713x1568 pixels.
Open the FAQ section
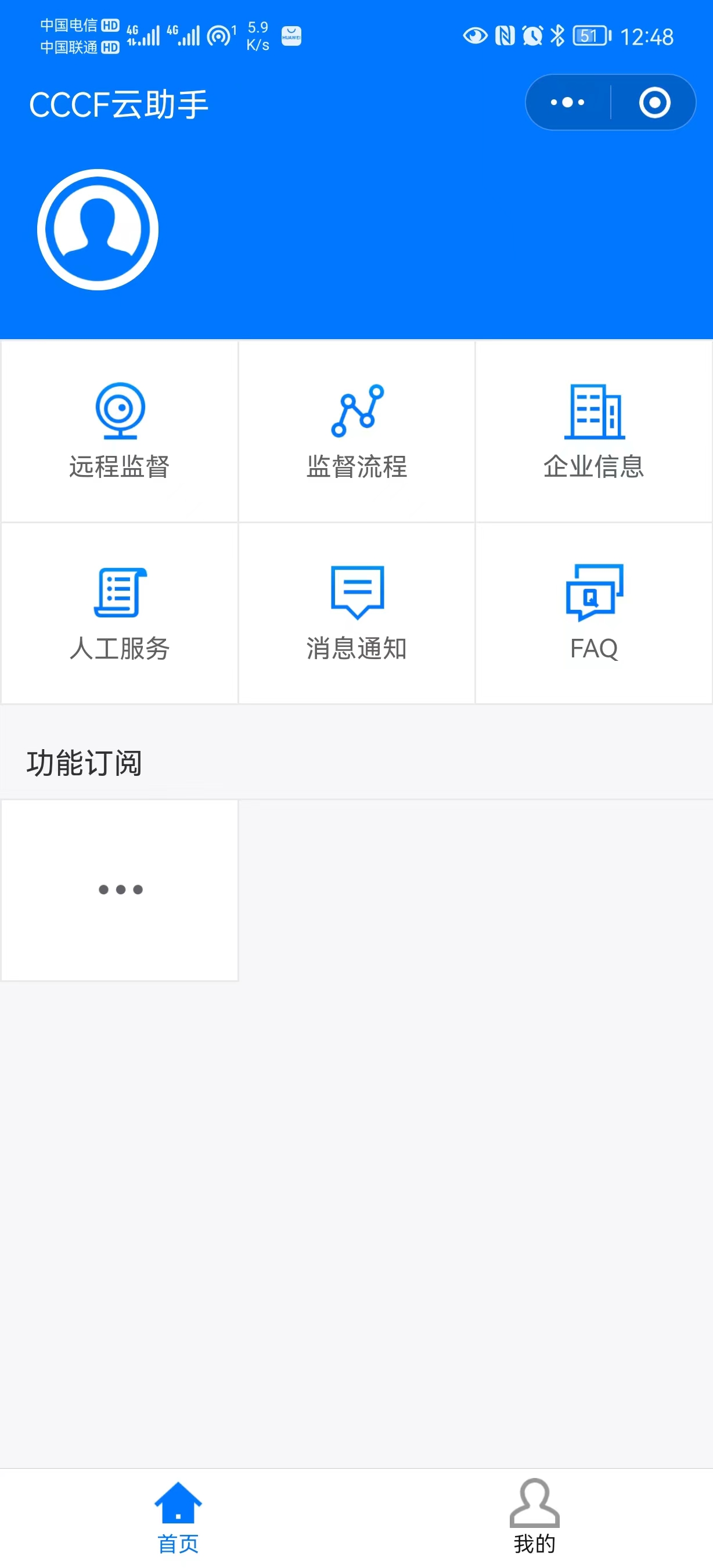pos(594,613)
